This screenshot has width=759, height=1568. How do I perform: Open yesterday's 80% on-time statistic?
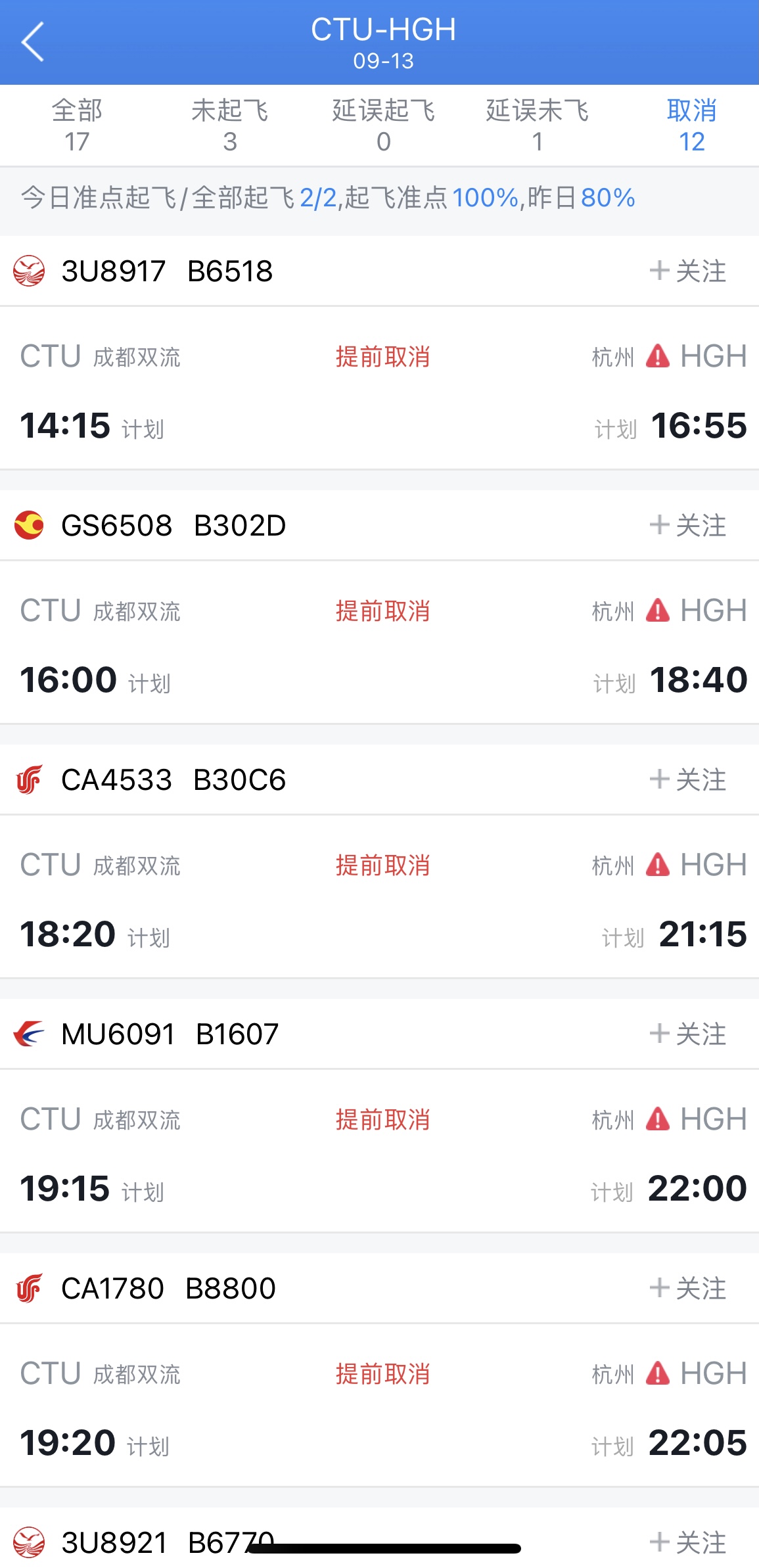tap(611, 198)
